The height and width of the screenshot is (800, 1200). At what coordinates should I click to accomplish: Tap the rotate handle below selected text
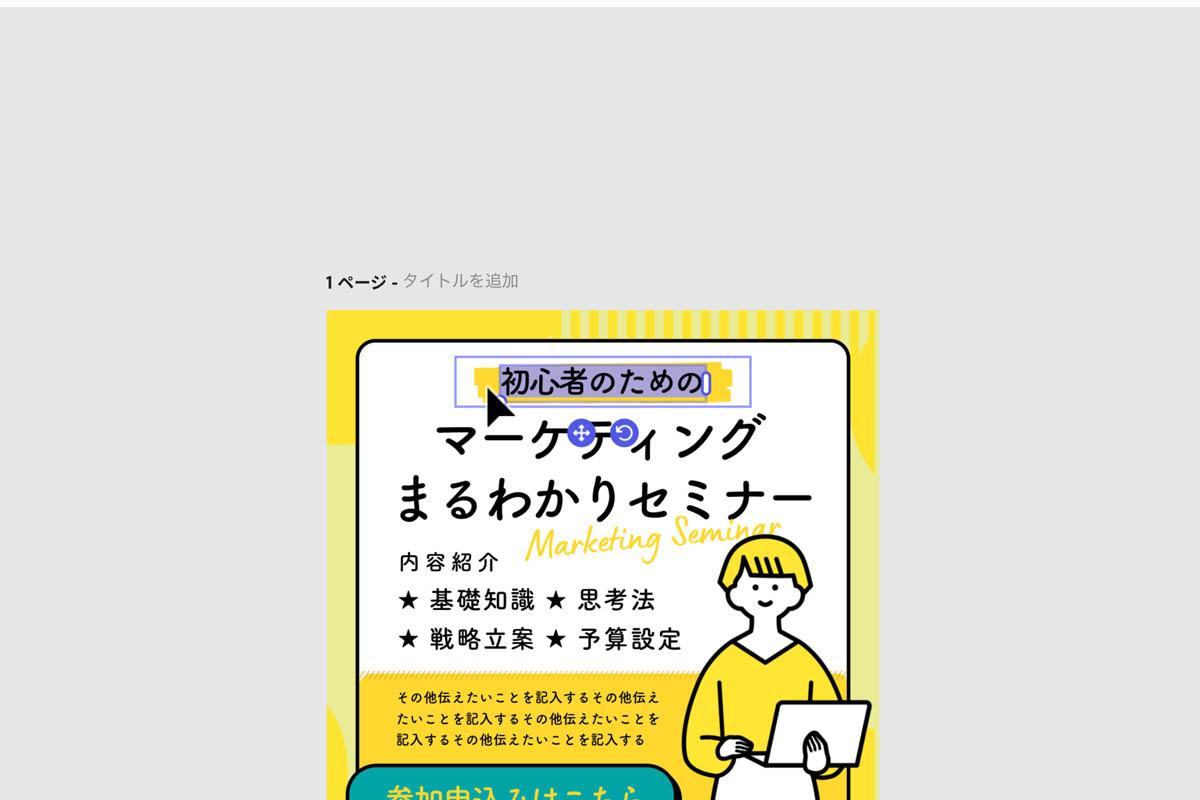(624, 433)
